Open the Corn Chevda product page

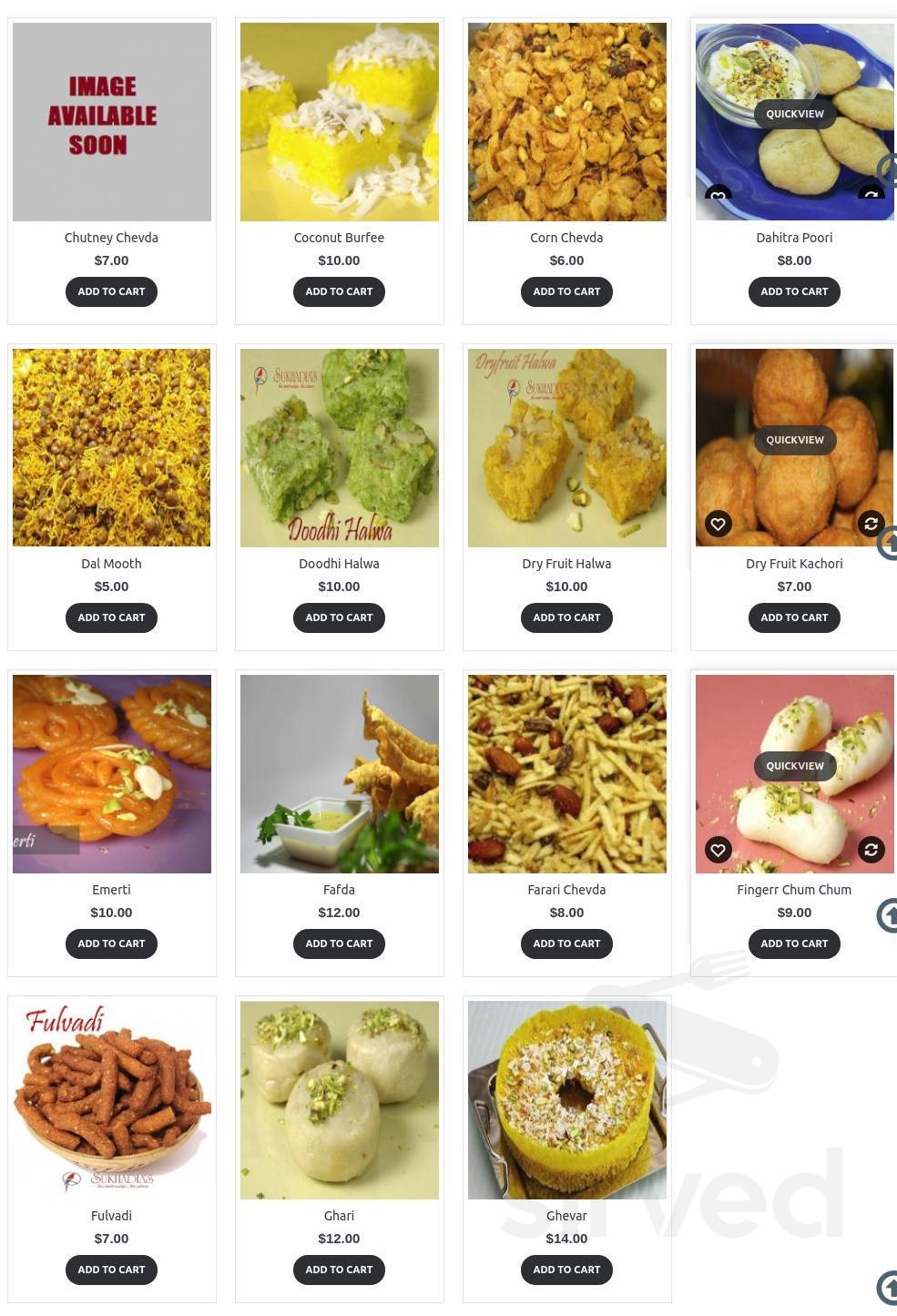[x=566, y=237]
